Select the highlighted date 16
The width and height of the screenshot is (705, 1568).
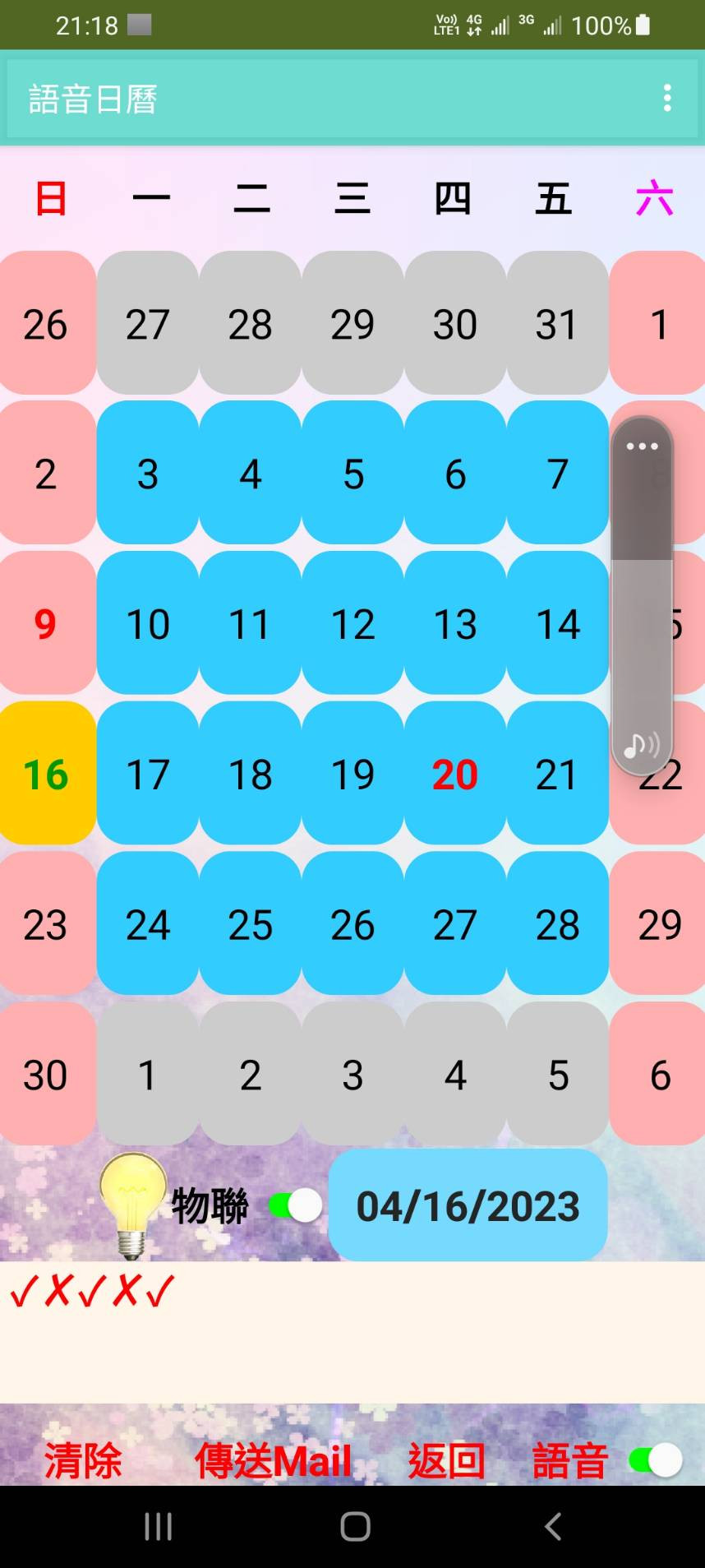pos(46,774)
